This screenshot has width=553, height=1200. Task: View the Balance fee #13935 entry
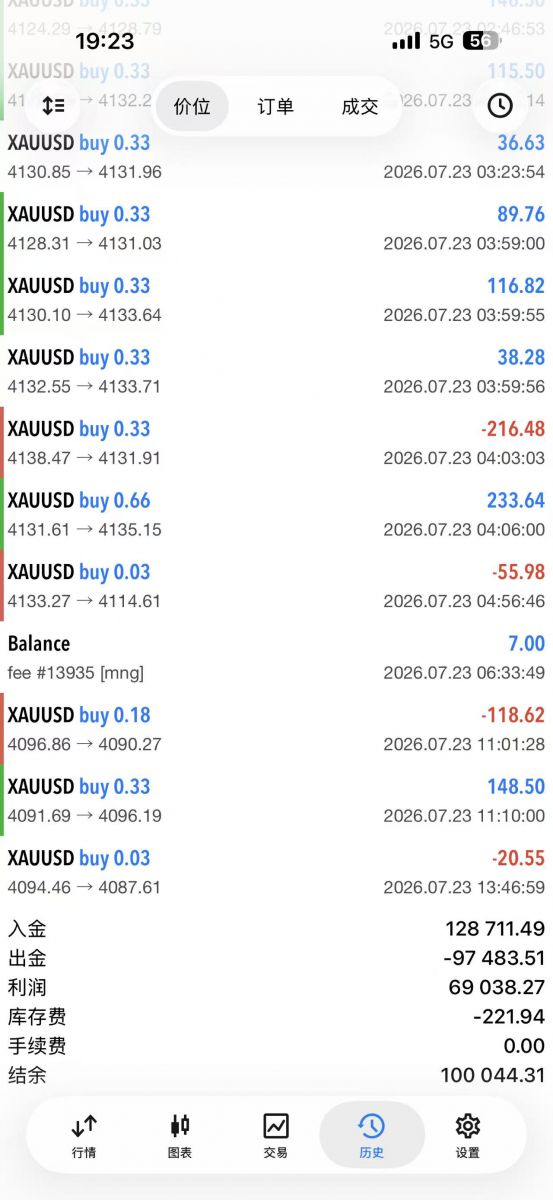coord(276,657)
